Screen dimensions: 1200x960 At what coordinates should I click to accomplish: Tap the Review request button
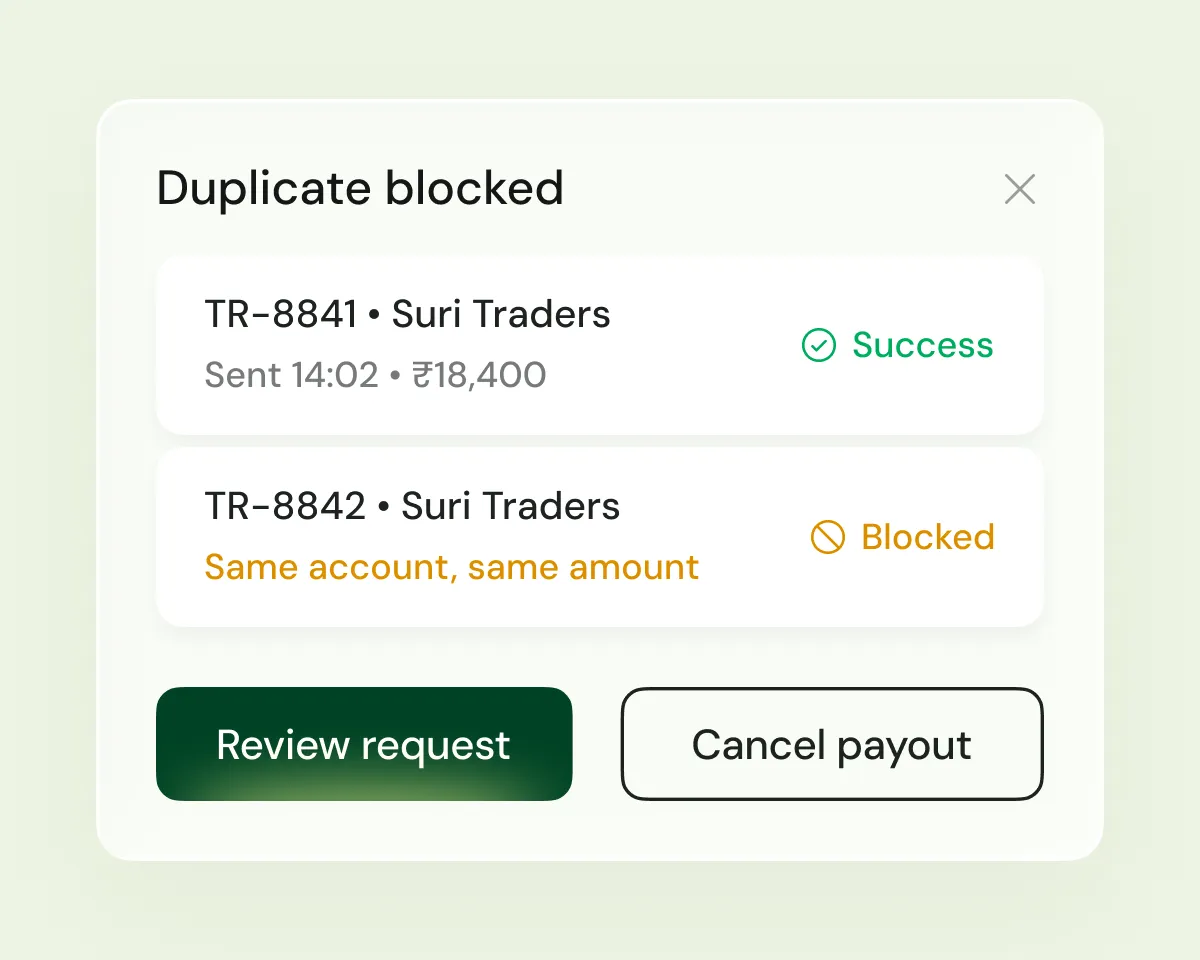364,744
